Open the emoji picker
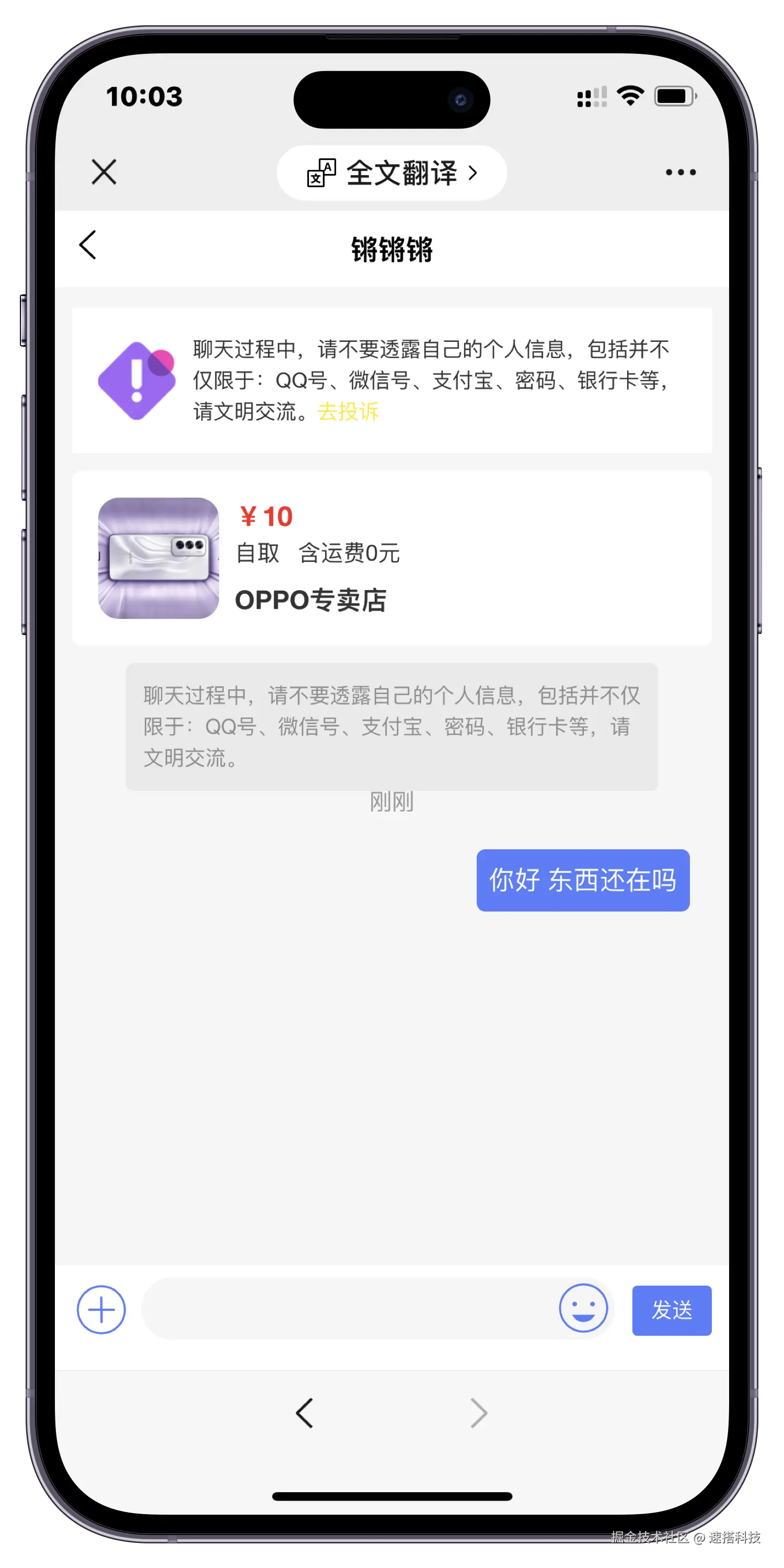This screenshot has height=1568, width=784. click(x=583, y=1309)
